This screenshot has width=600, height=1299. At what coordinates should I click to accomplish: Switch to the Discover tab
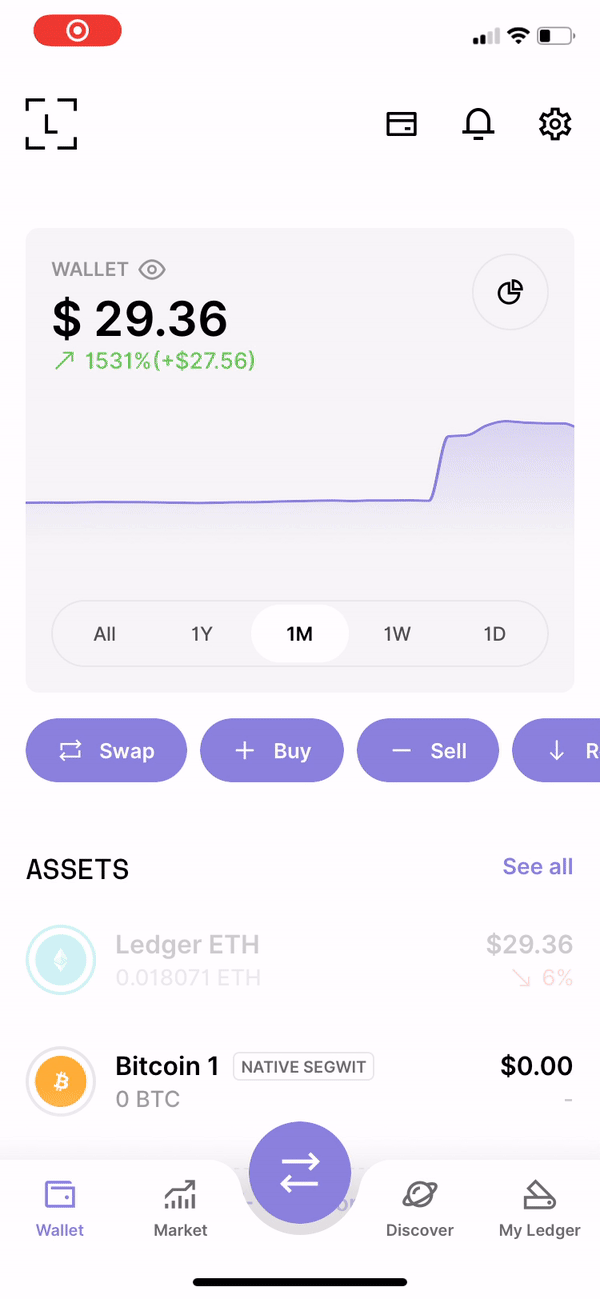click(420, 1208)
